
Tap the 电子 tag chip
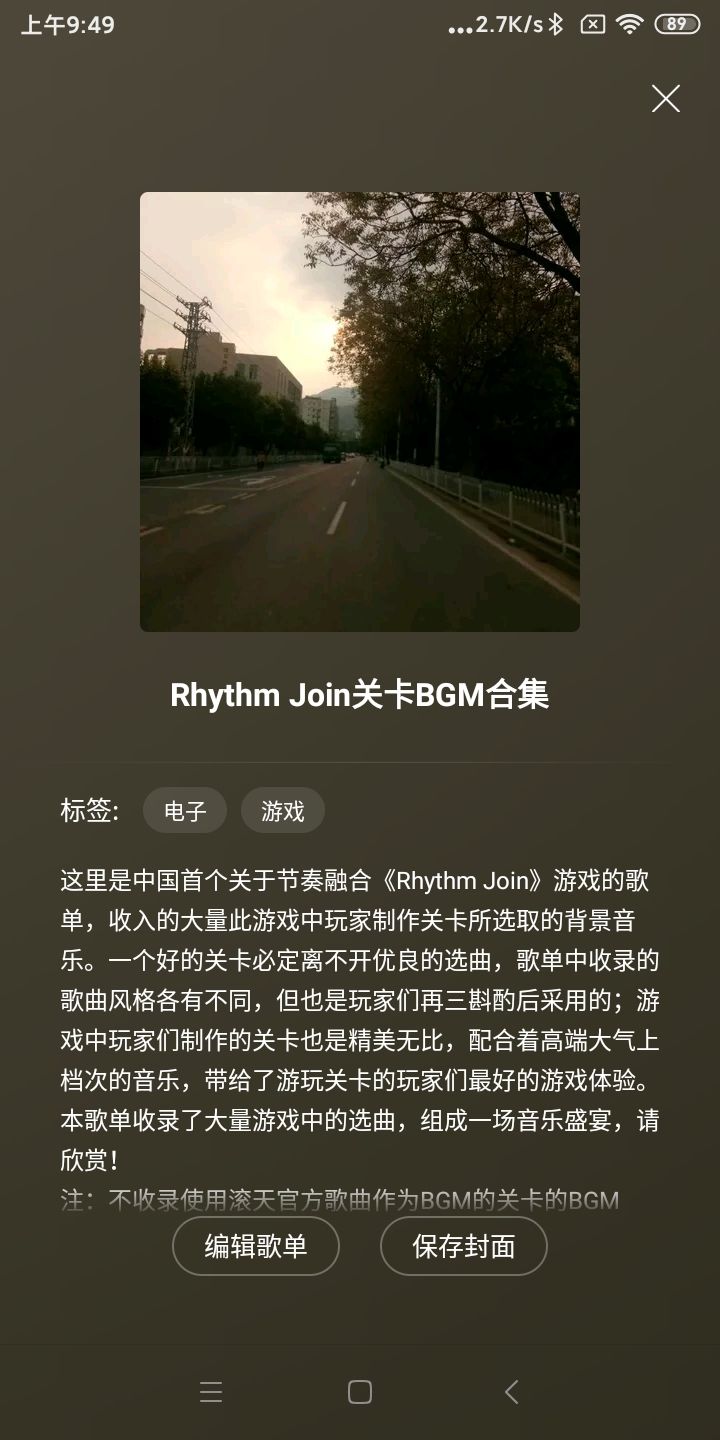tap(185, 810)
